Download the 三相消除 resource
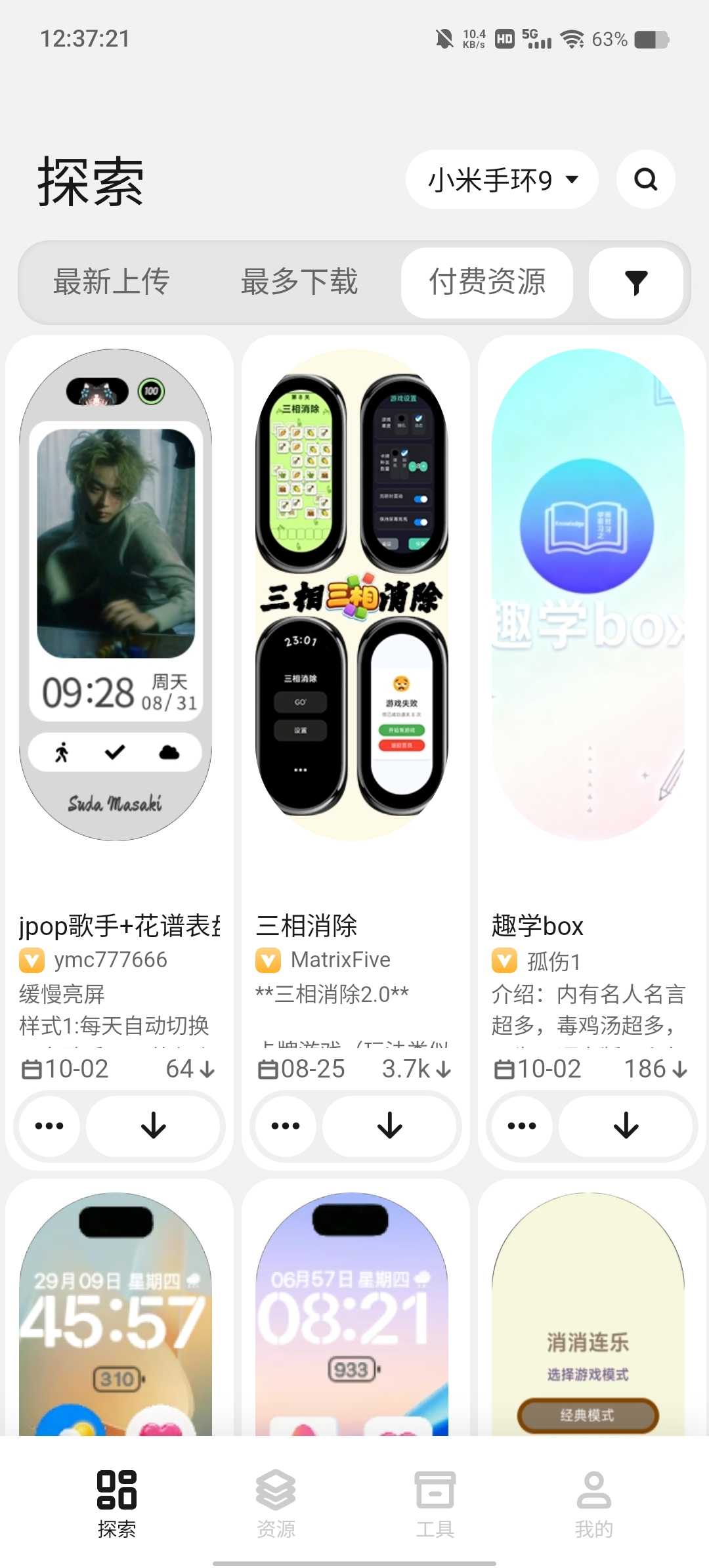The height and width of the screenshot is (1568, 709). [390, 1125]
